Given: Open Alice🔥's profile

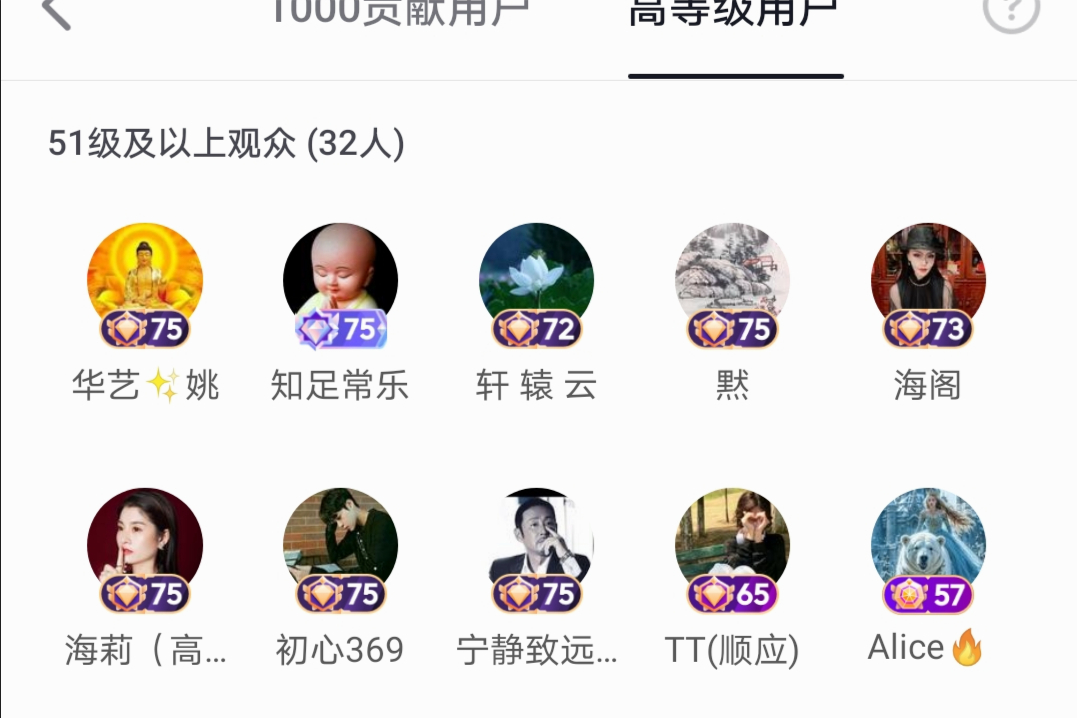Looking at the screenshot, I should 928,546.
